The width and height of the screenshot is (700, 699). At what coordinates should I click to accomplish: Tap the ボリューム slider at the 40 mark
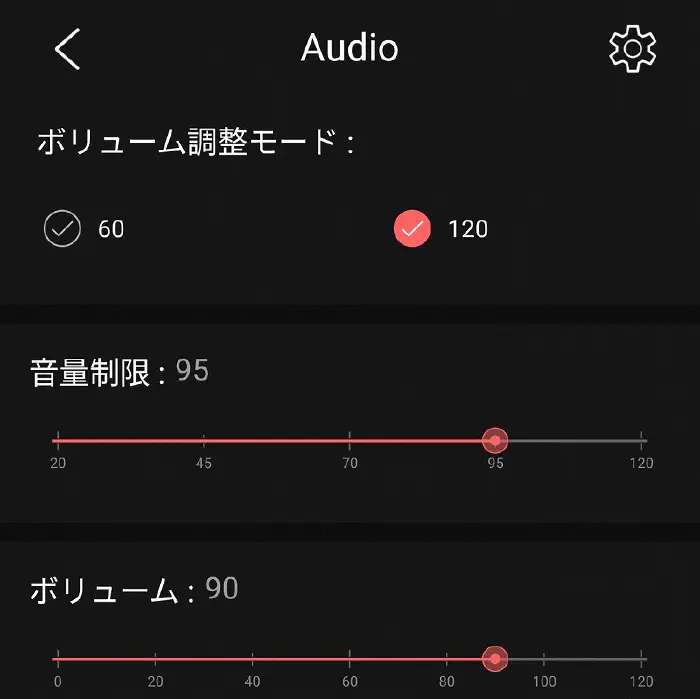point(252,659)
